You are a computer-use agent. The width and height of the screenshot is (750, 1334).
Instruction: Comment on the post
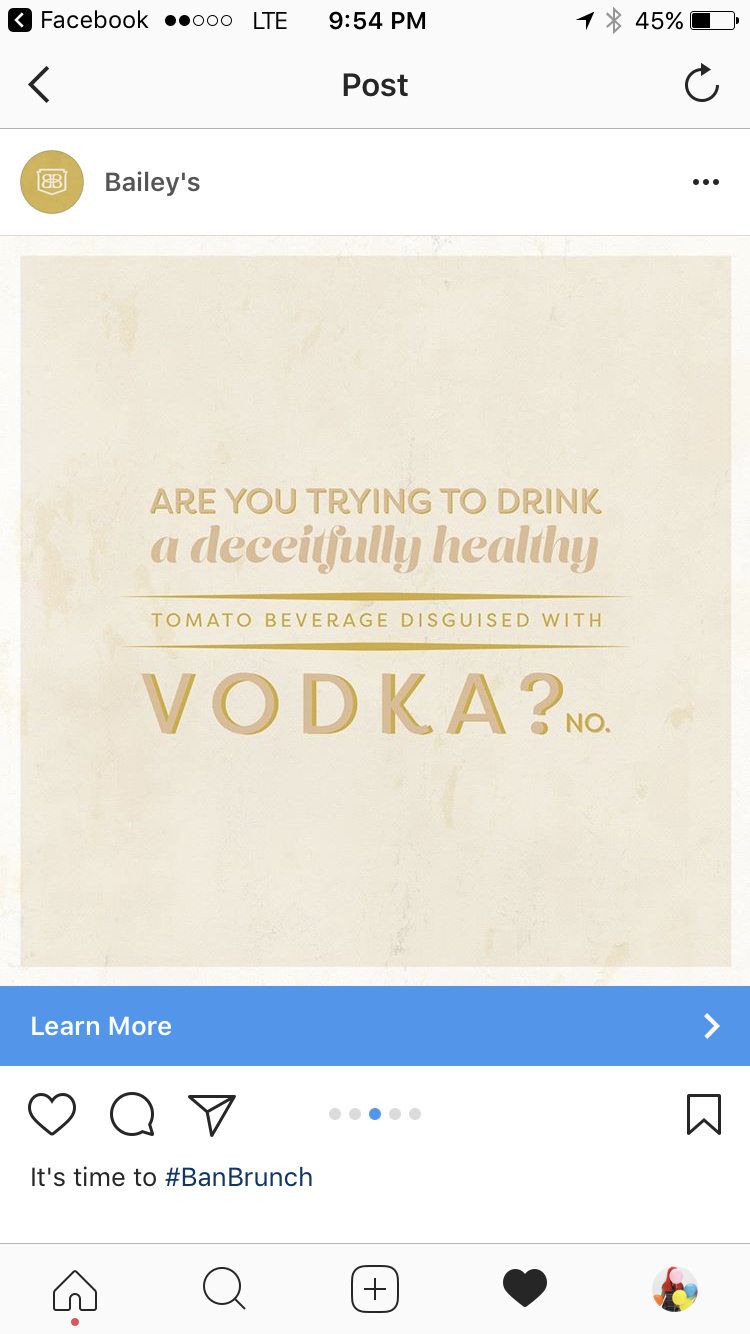[x=132, y=1114]
